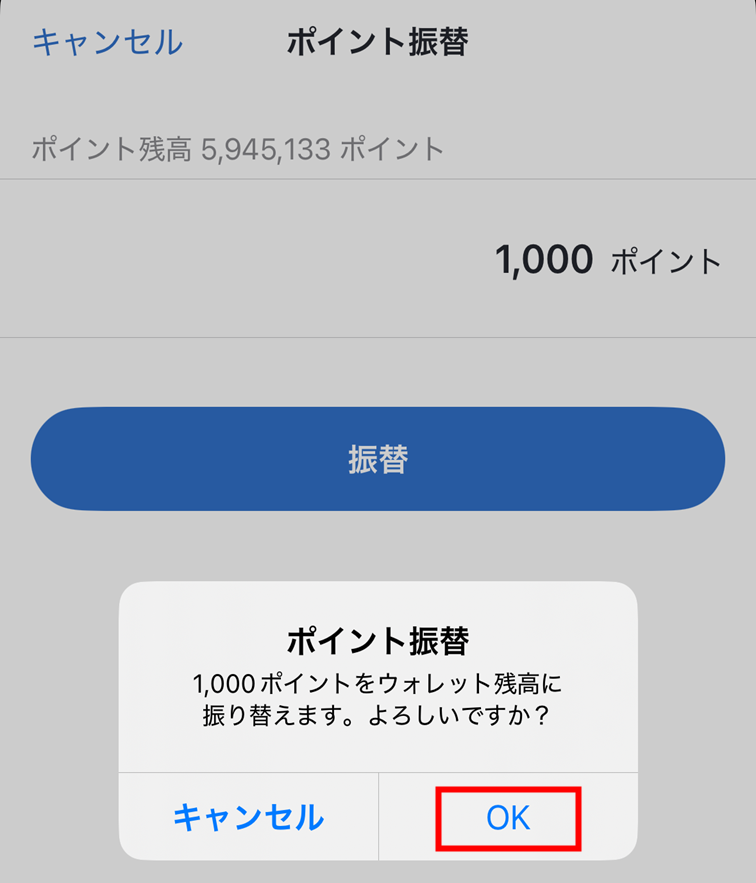Edit the 1,000 ポイント amount field
Screen dimensions: 756x883
coord(544,260)
